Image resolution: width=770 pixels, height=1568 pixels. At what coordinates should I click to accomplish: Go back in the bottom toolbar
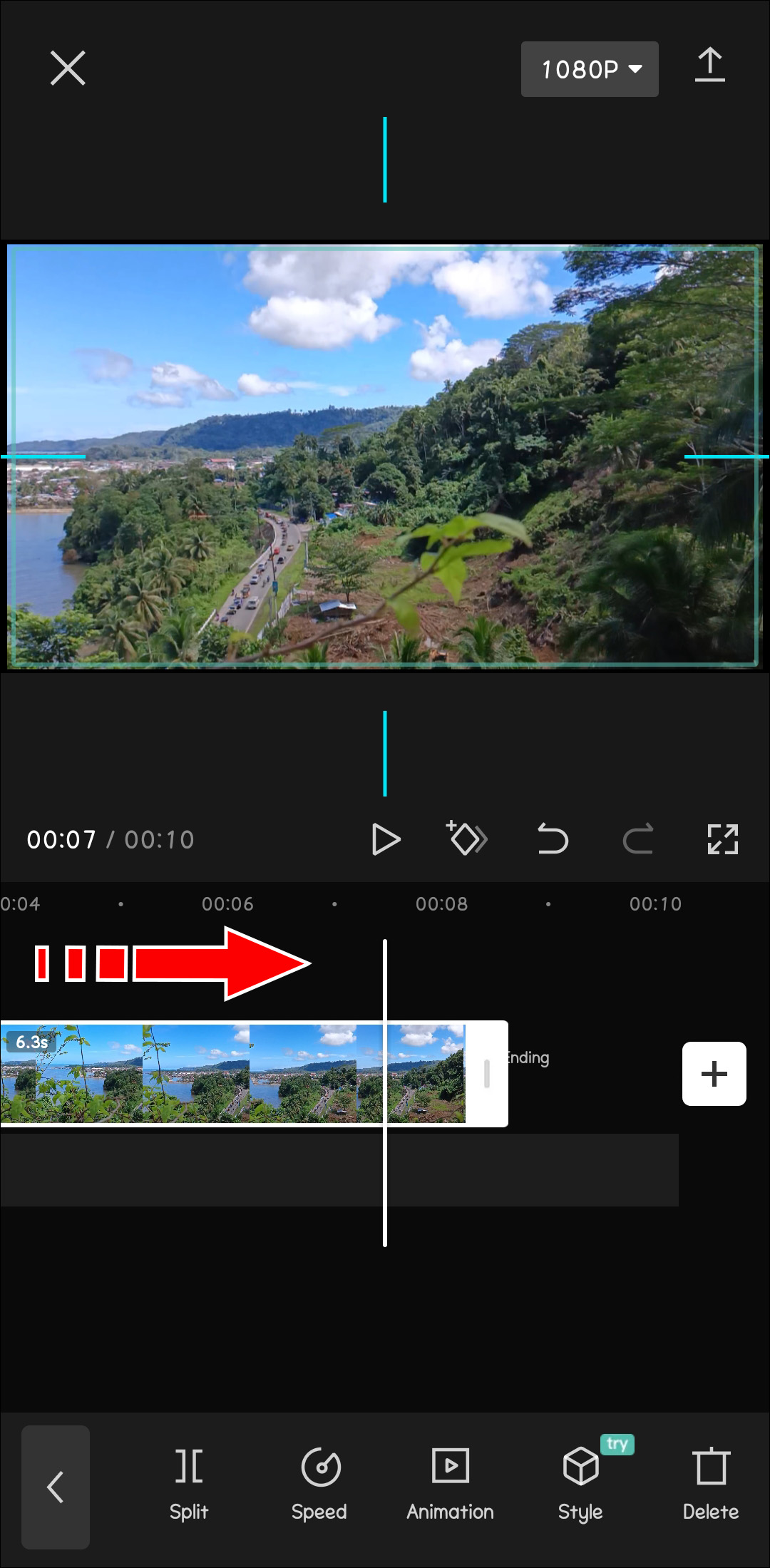(x=56, y=1487)
